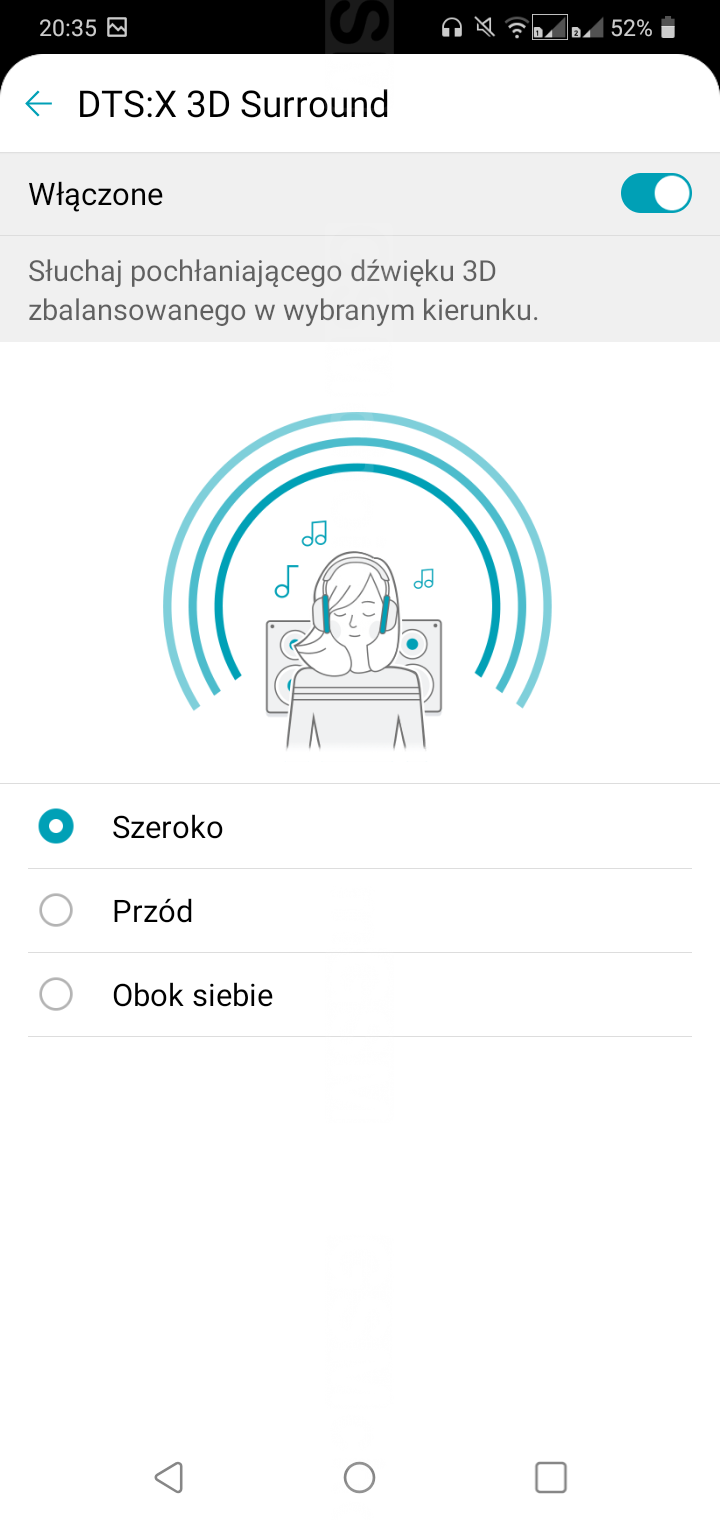Turn off the Włączone switch
The height and width of the screenshot is (1520, 720).
[655, 193]
